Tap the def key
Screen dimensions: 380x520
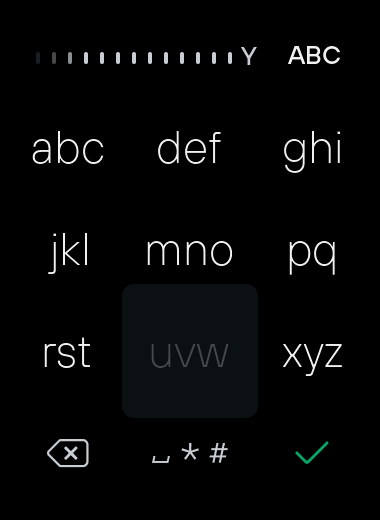coord(189,148)
